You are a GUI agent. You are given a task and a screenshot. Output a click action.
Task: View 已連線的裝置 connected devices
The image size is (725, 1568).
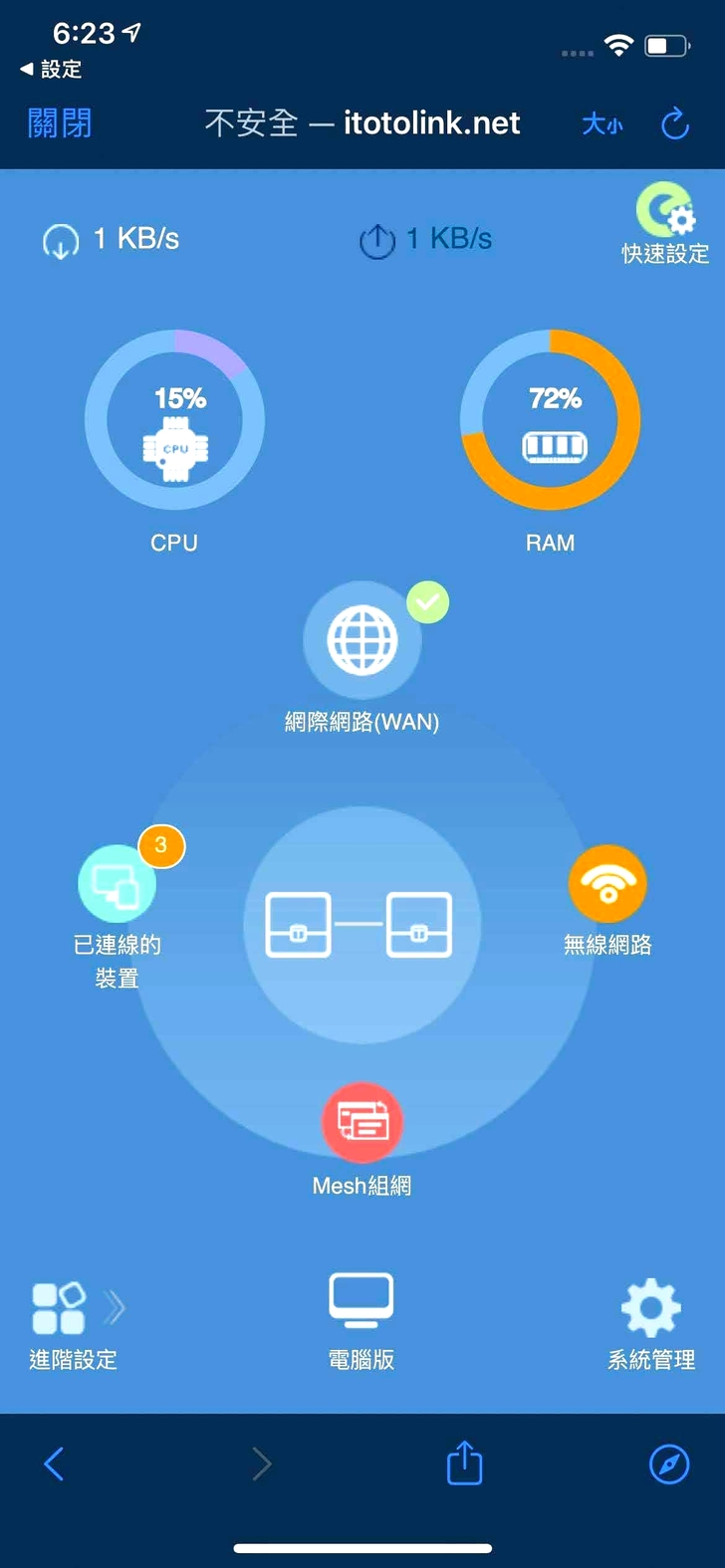118,884
